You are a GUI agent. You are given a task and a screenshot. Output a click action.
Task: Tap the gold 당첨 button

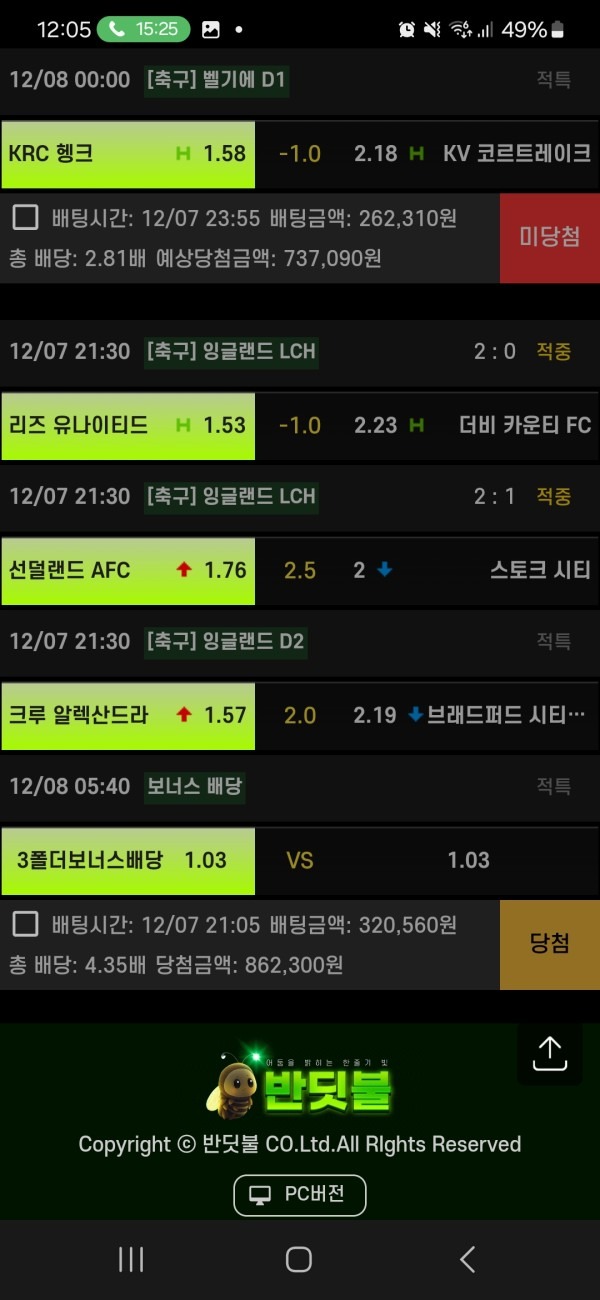point(549,944)
